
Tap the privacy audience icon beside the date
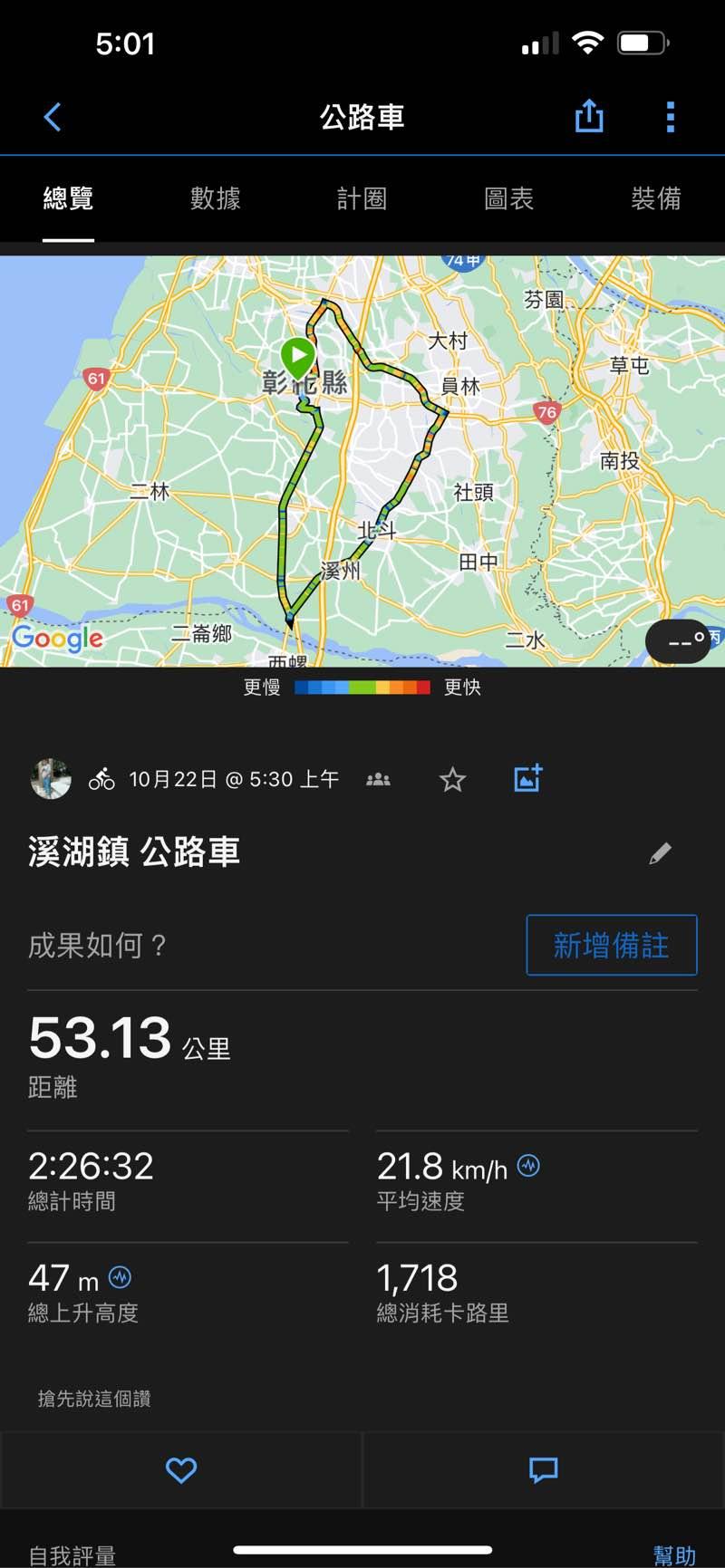378,779
